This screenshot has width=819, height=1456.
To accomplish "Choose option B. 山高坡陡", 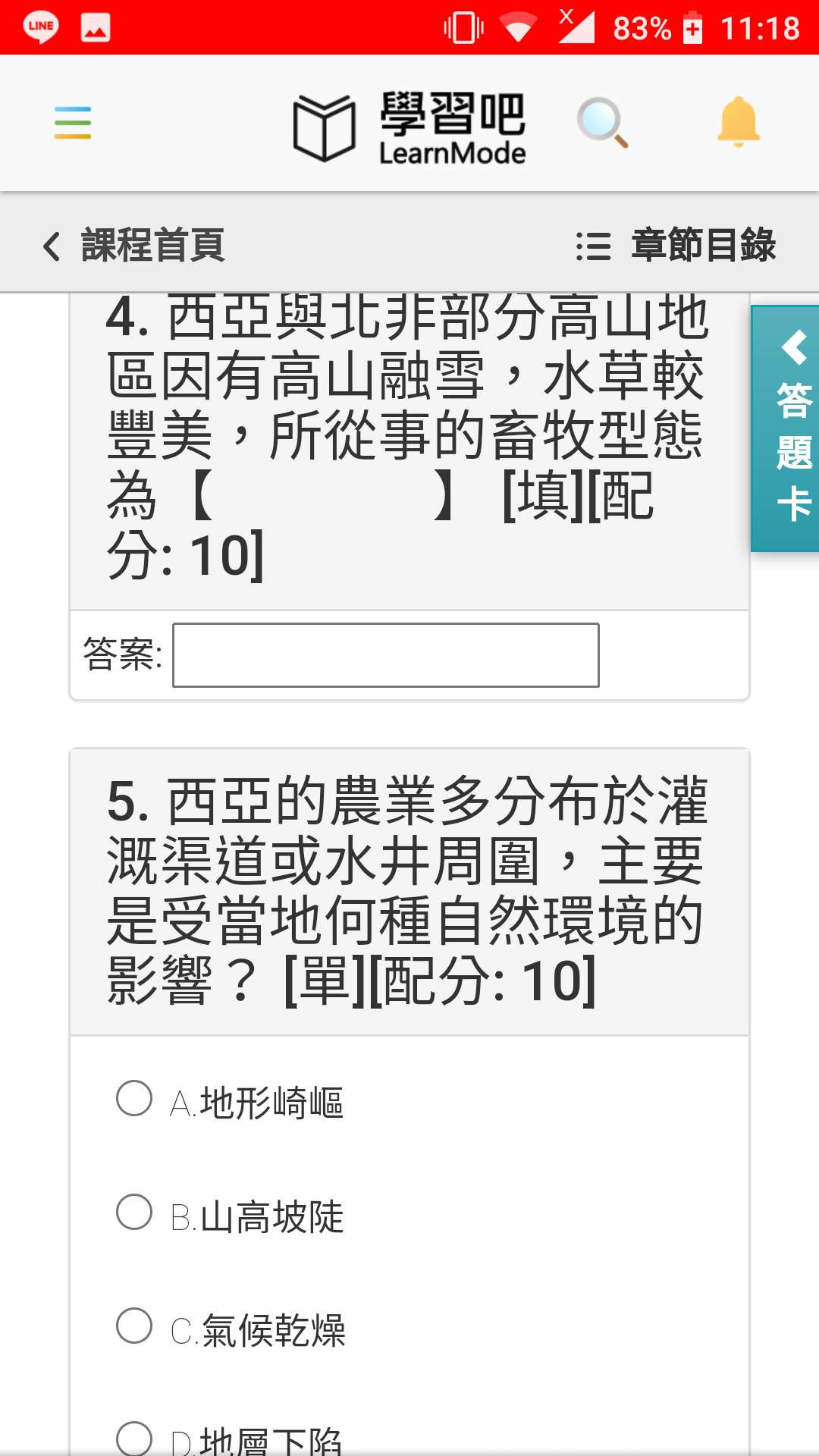I will pos(134,1212).
